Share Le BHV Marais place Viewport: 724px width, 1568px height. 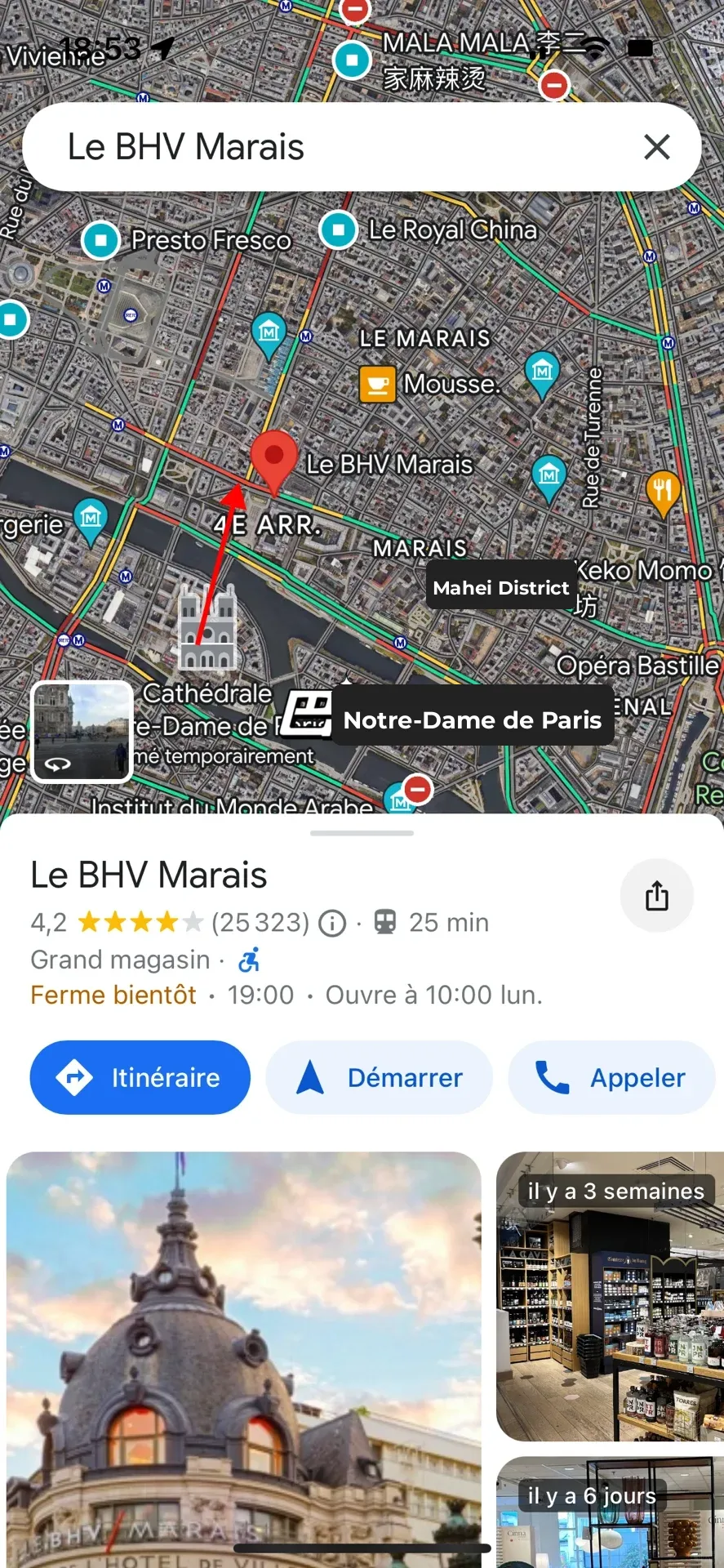656,896
